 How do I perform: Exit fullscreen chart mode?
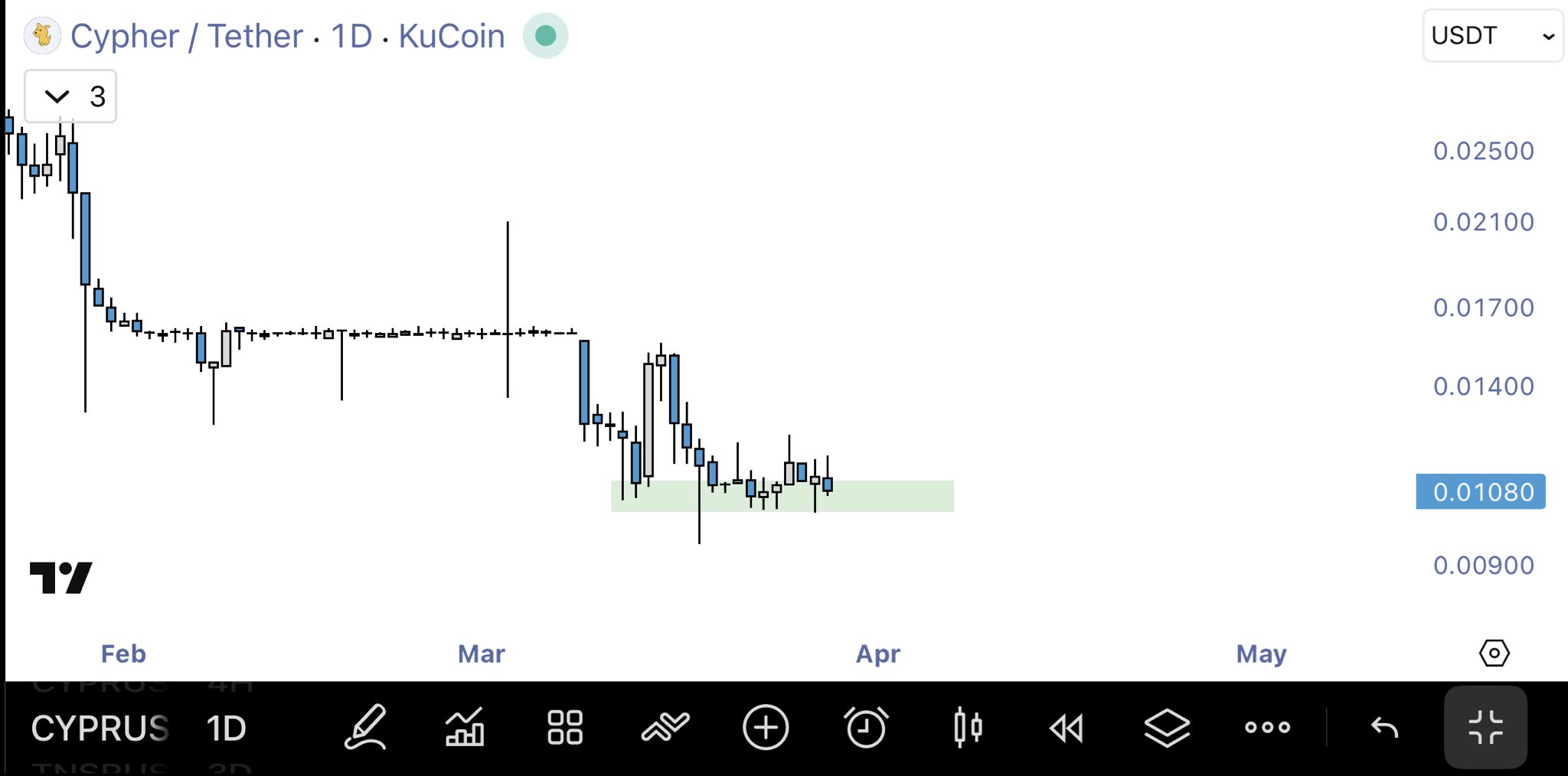coord(1485,727)
